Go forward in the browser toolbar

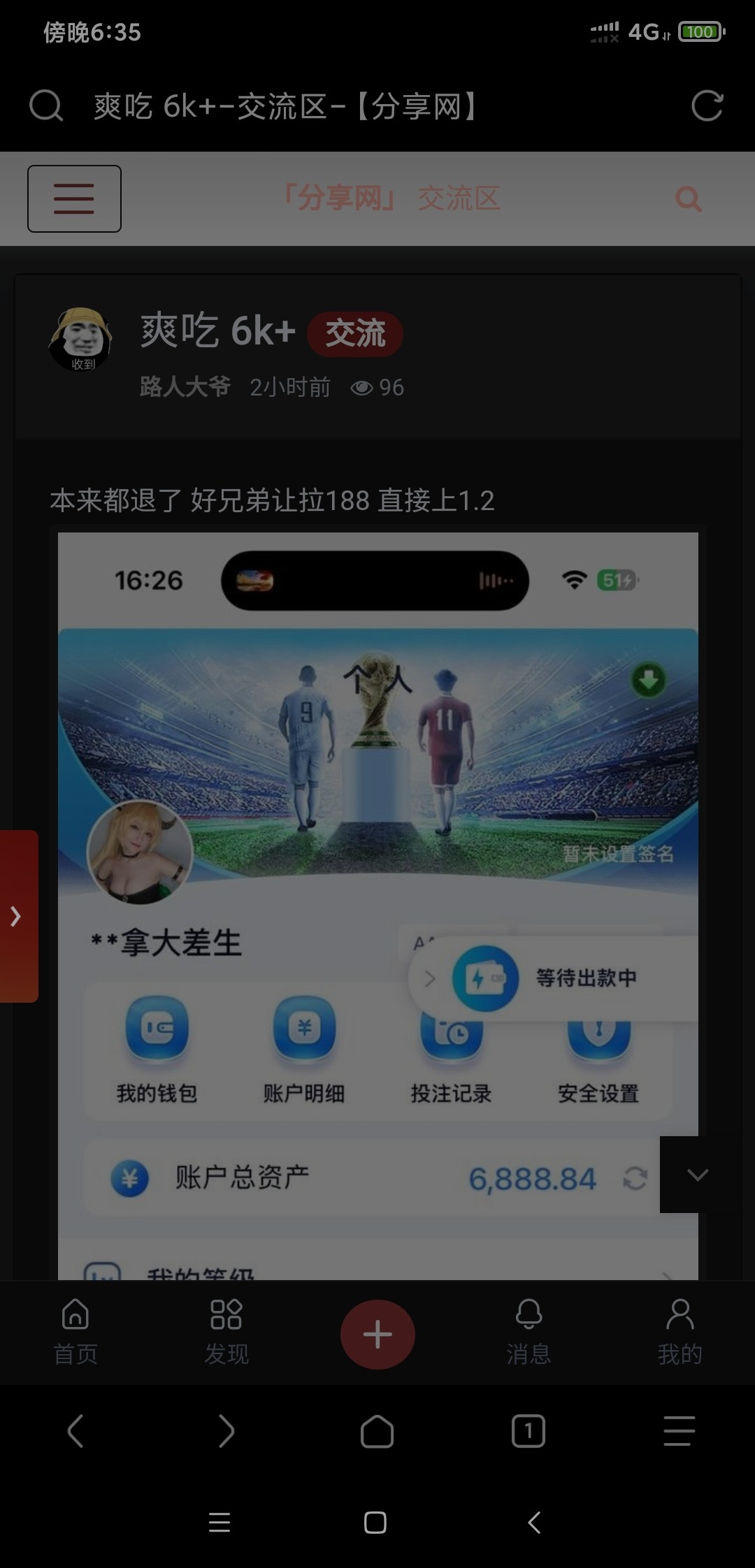[226, 1431]
